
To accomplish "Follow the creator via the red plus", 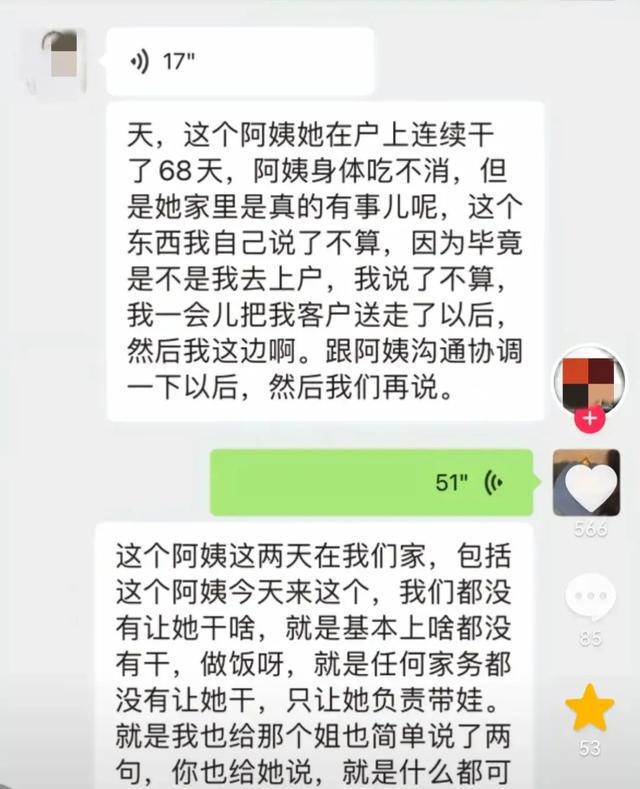I will point(590,419).
